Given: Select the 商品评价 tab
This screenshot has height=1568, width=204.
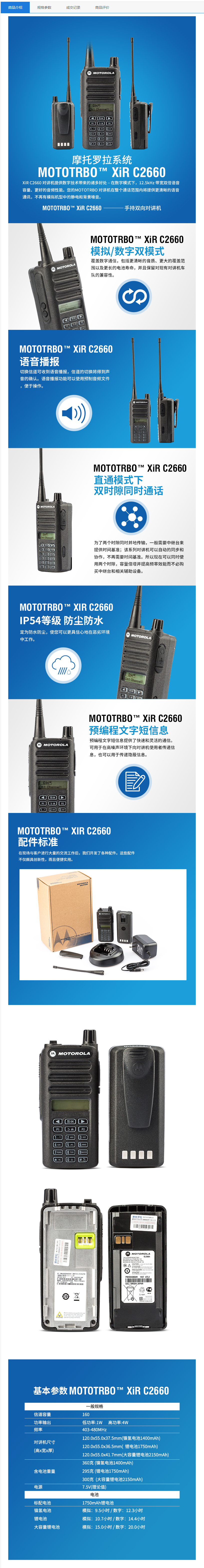Looking at the screenshot, I should (x=102, y=7).
